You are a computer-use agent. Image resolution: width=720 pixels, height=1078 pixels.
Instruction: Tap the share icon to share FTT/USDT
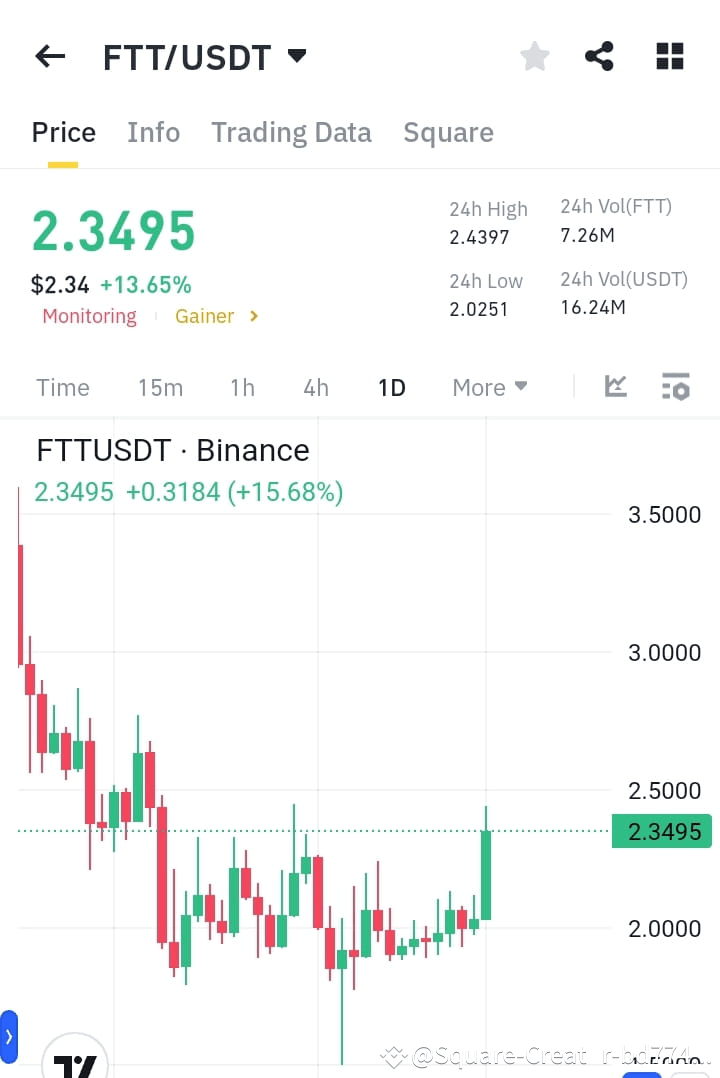[x=599, y=56]
